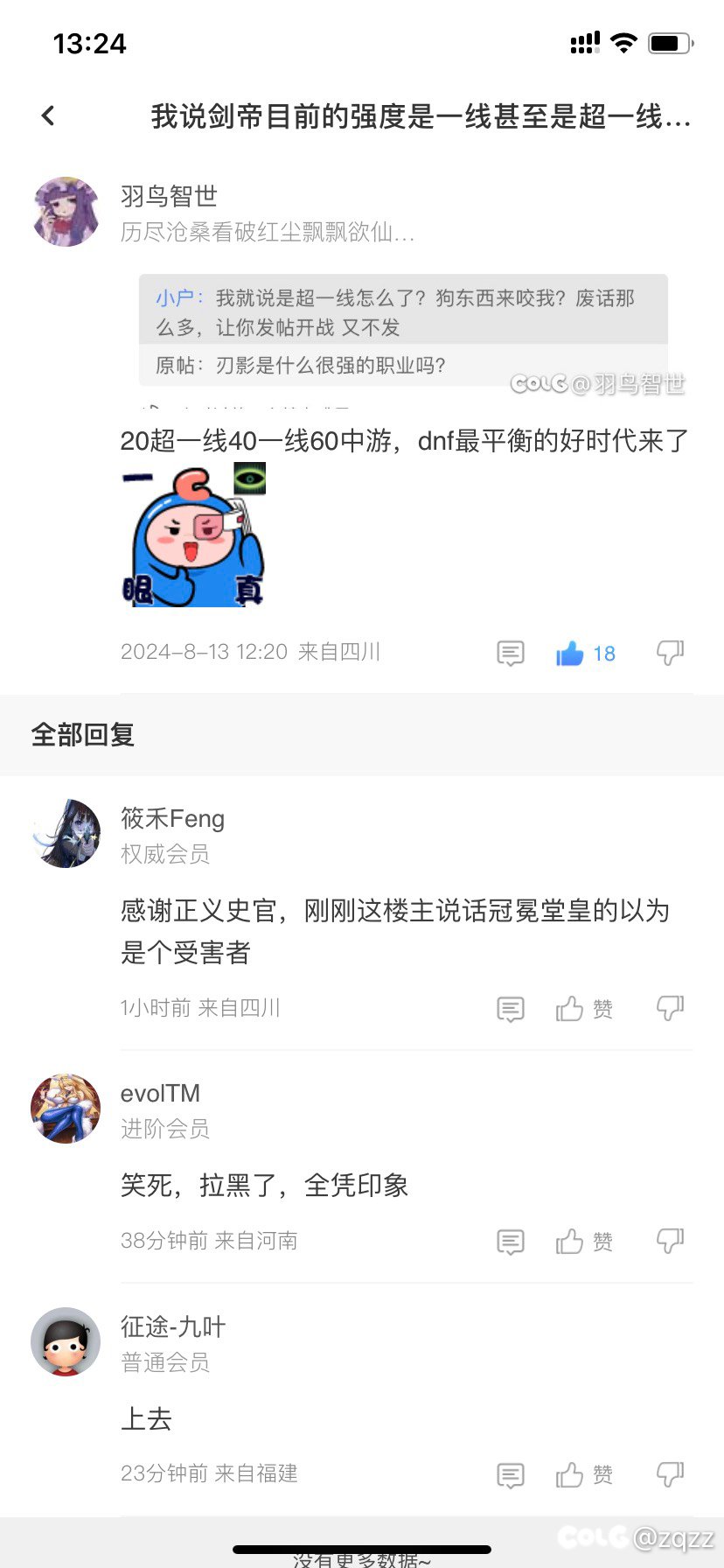This screenshot has height=1568, width=724.
Task: Dislike 征途-九叶's reply
Action: coord(670,1474)
